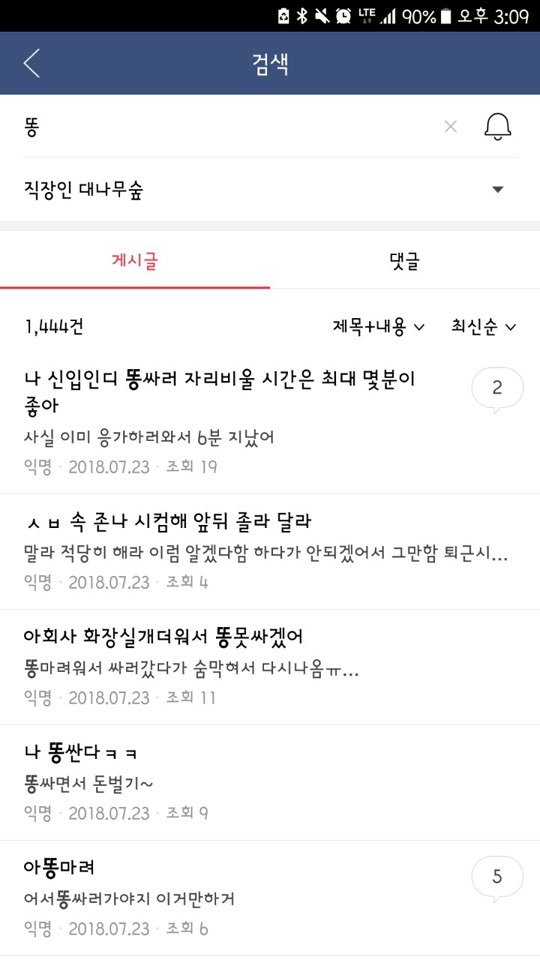Clear the search query with the X
Viewport: 540px width, 960px height.
coord(451,127)
